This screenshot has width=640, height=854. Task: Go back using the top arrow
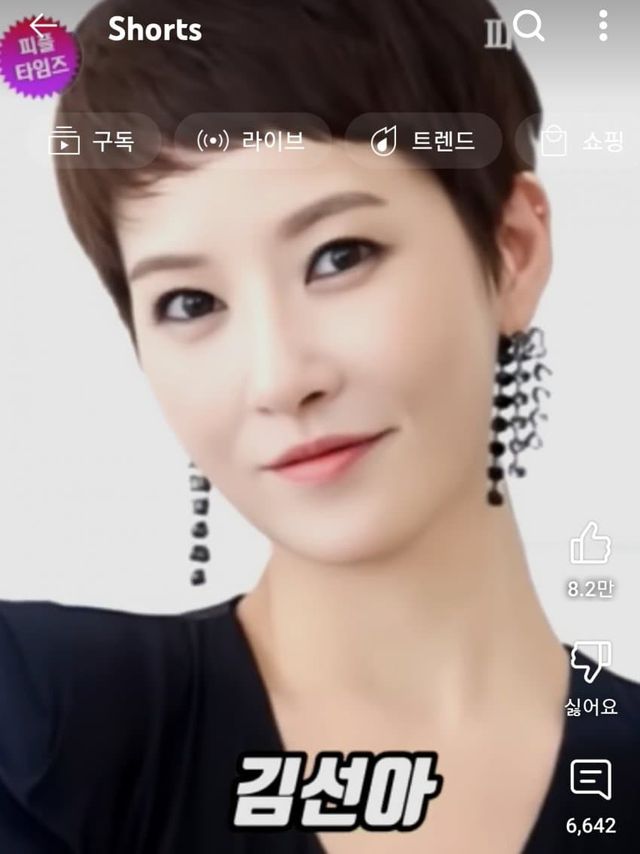(x=43, y=27)
